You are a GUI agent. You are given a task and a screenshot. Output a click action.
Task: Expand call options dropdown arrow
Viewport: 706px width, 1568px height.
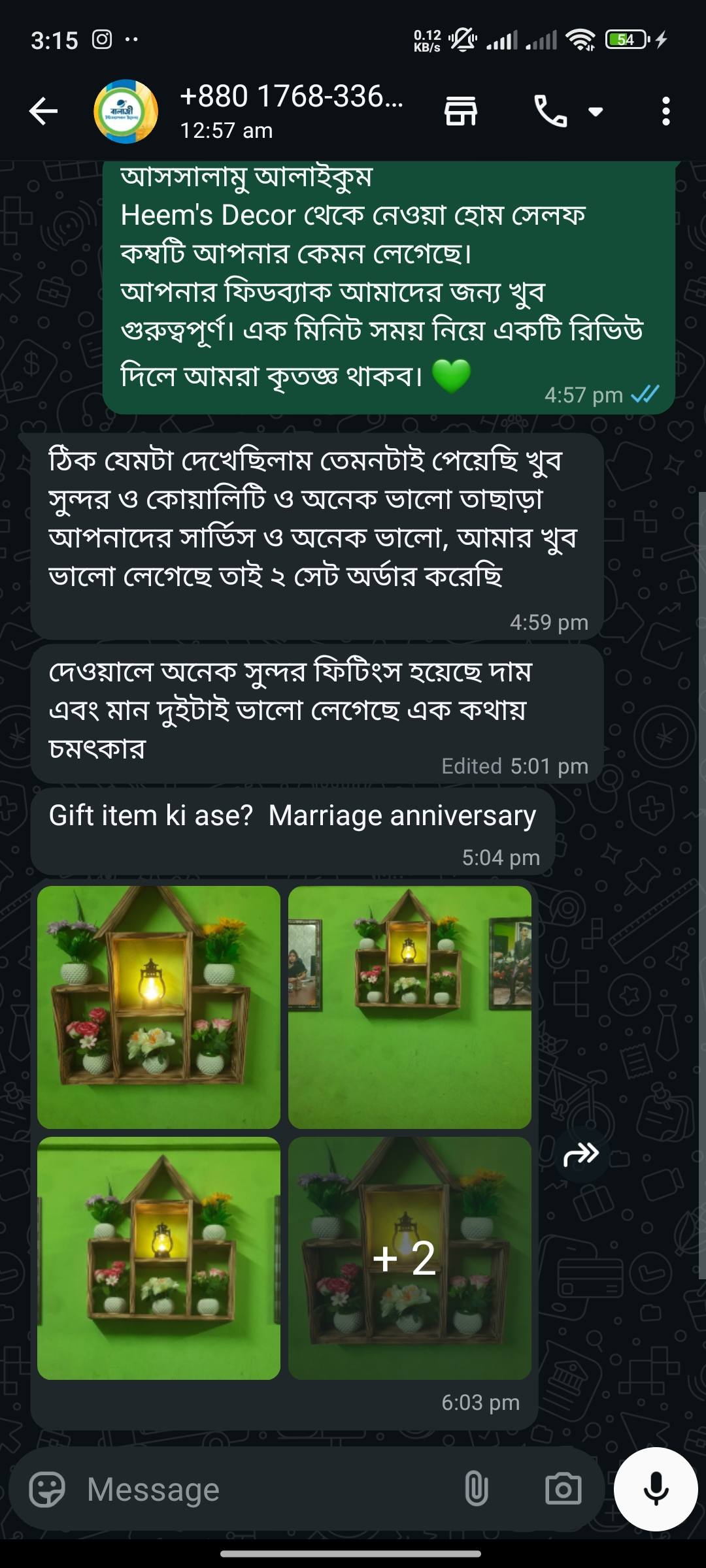point(596,111)
